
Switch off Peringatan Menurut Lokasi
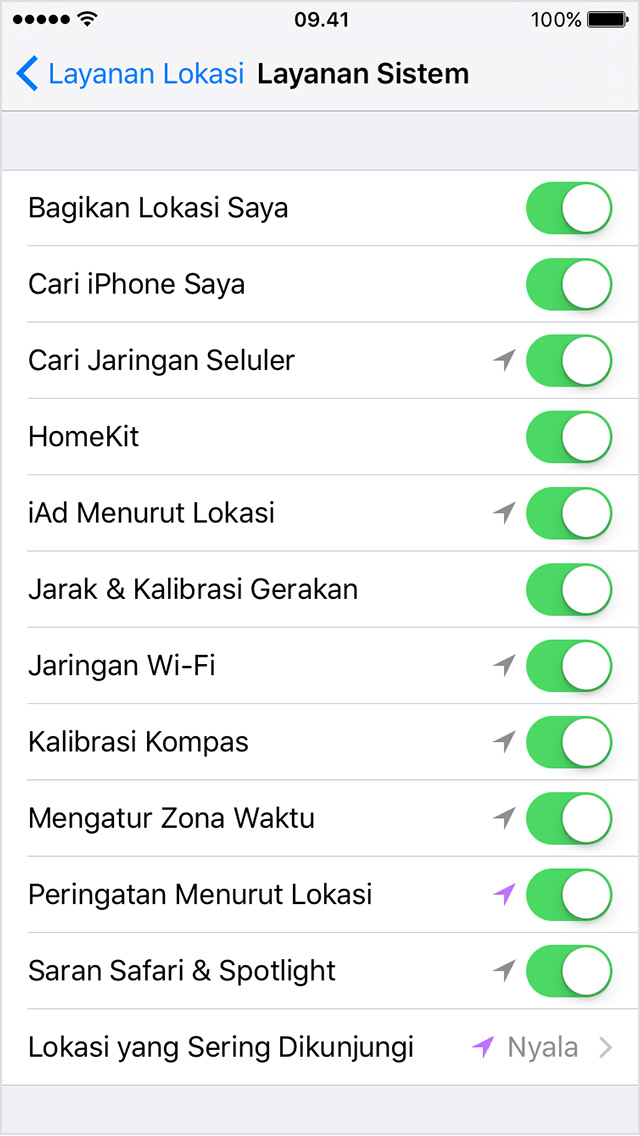569,895
